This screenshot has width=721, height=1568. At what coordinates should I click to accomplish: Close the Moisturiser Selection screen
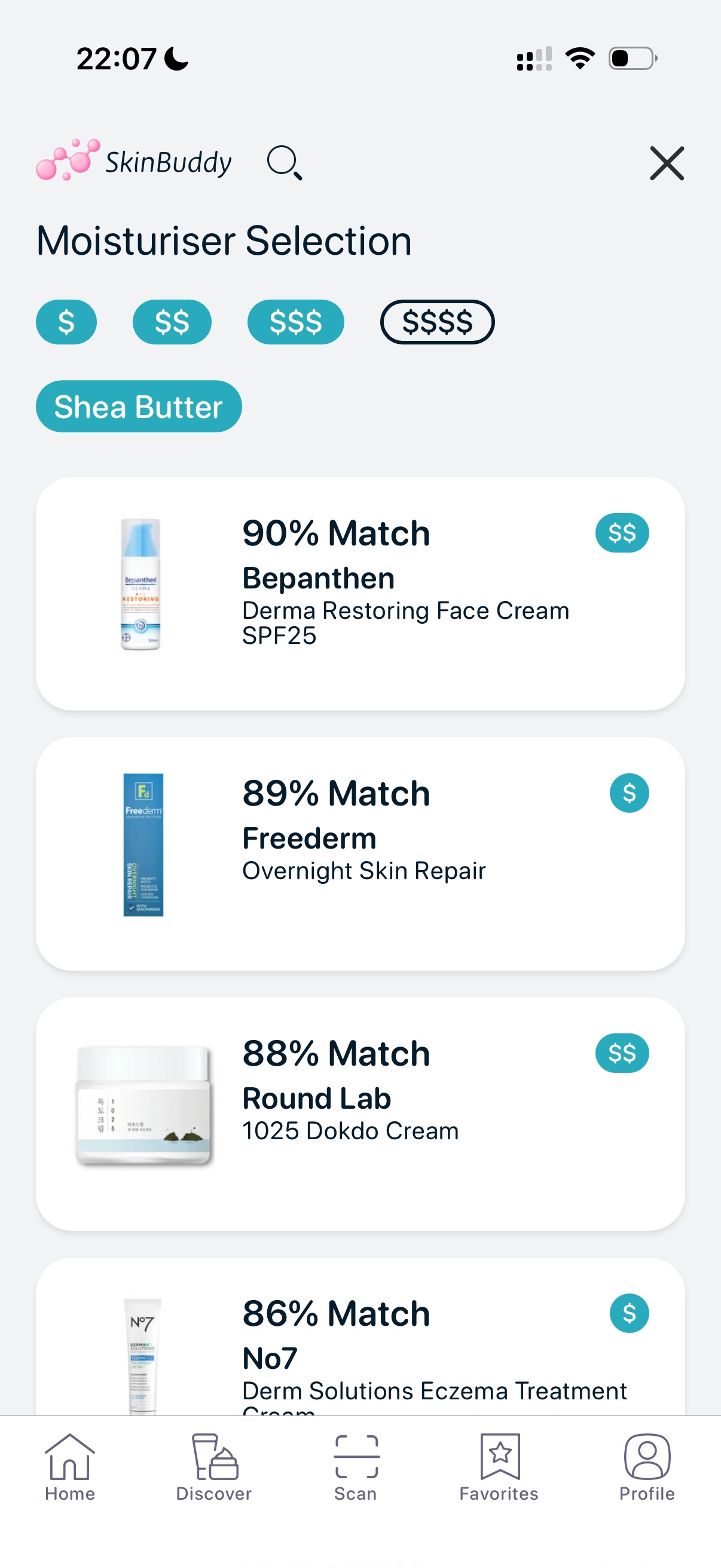[666, 163]
